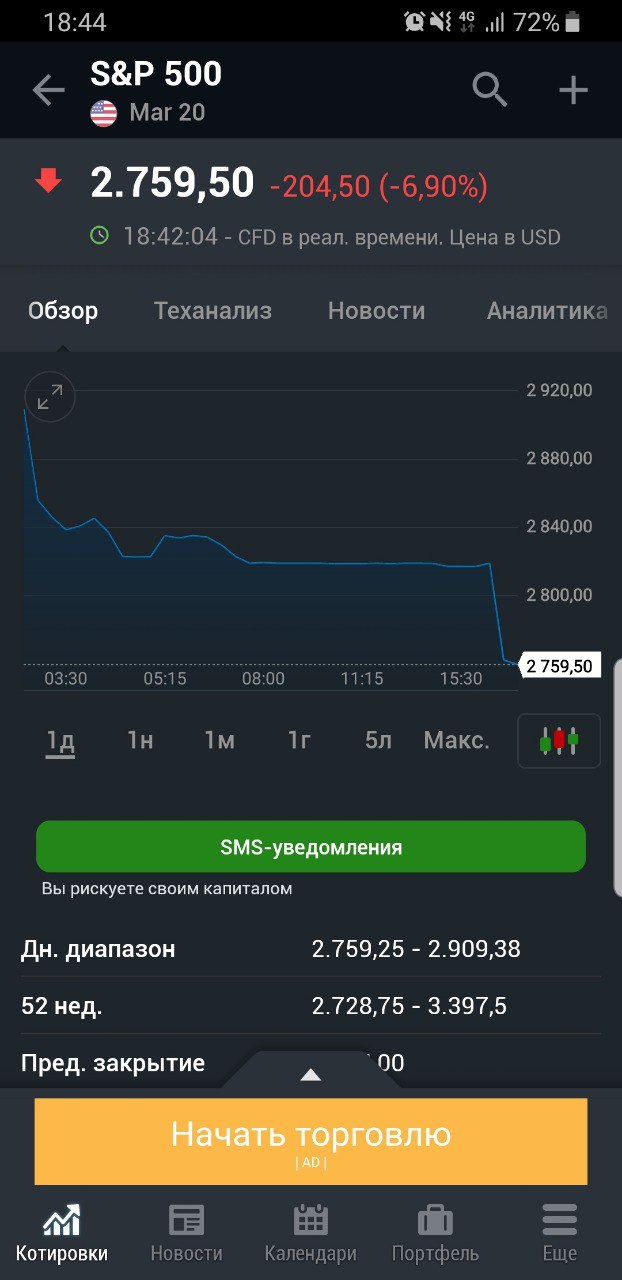Viewport: 622px width, 1280px height.
Task: Open the Календари tab
Action: (311, 1234)
